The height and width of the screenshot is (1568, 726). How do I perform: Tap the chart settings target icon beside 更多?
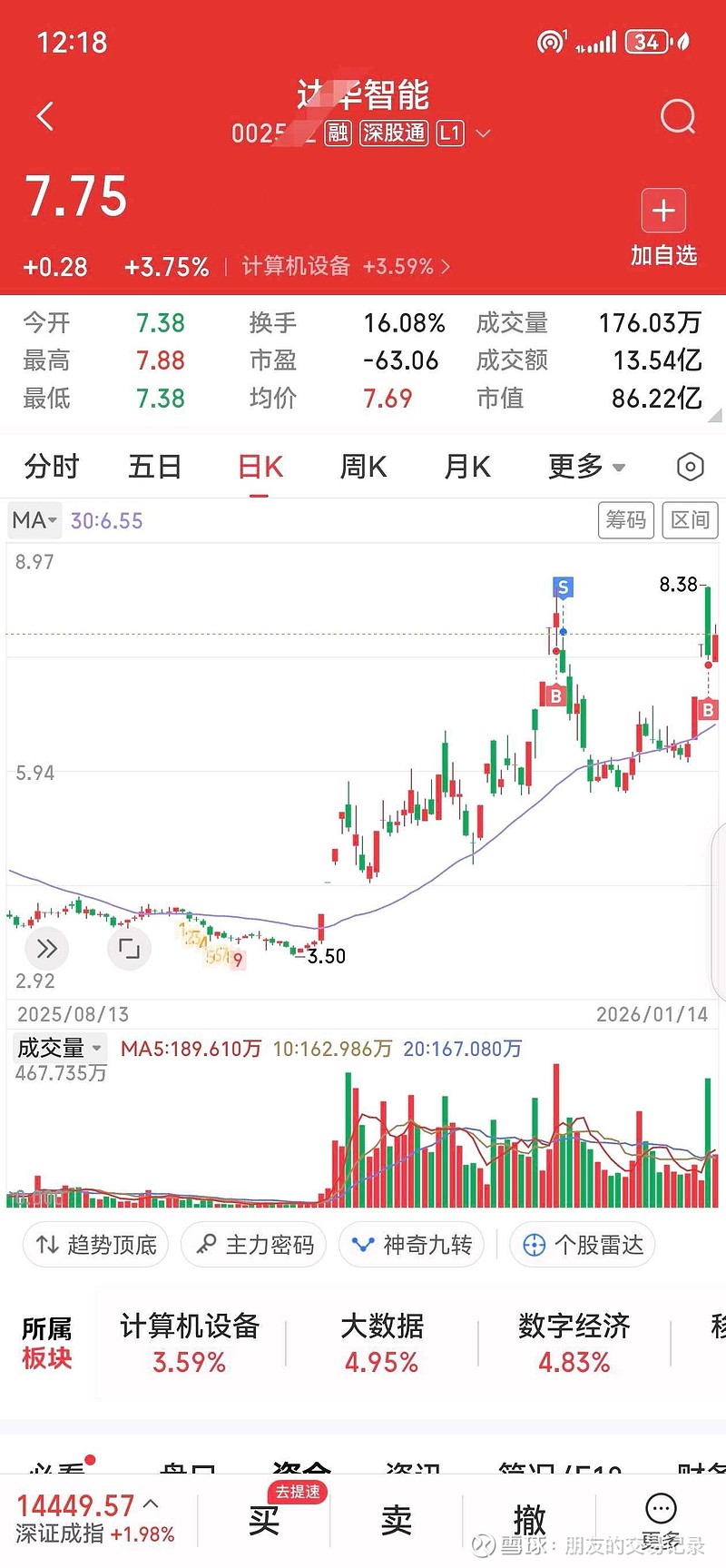tap(689, 466)
